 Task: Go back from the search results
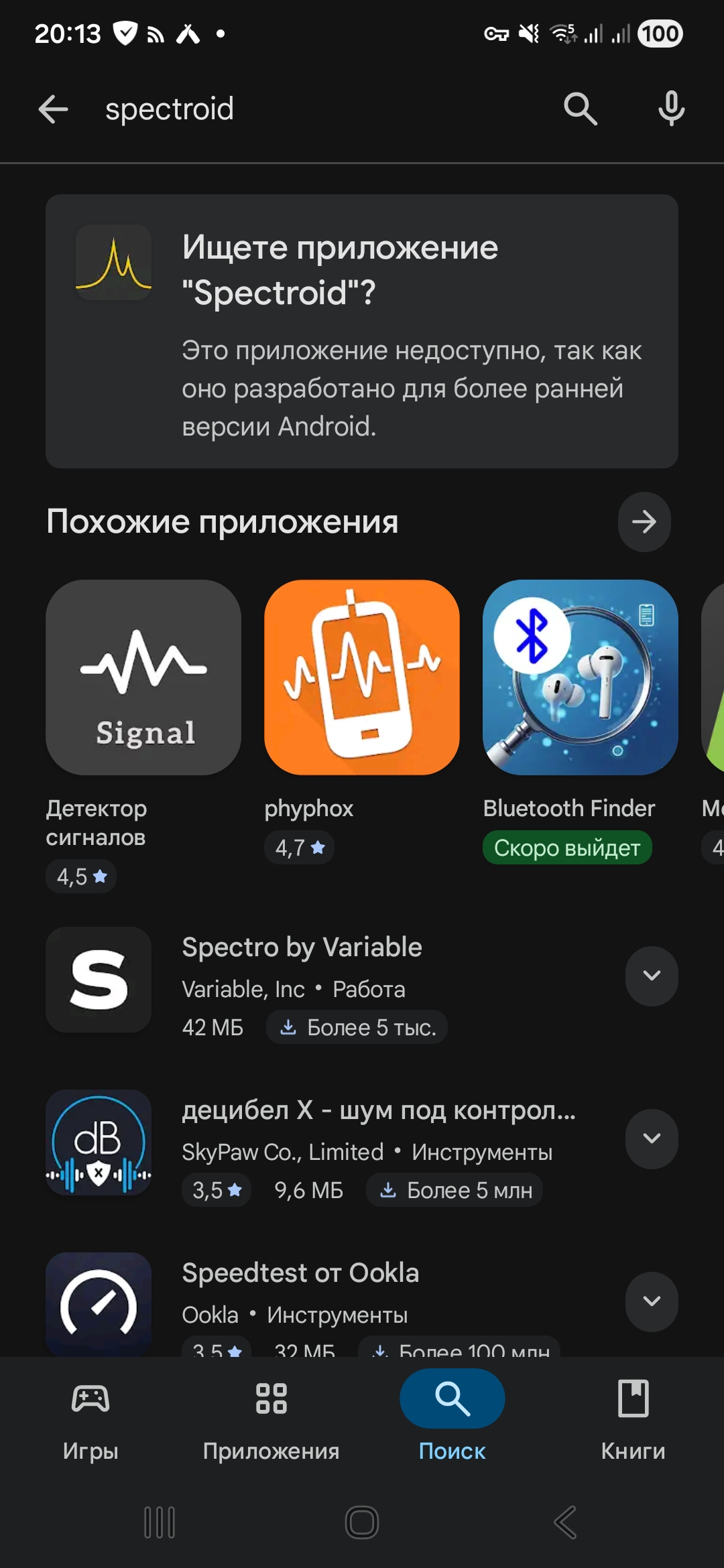pyautogui.click(x=54, y=109)
